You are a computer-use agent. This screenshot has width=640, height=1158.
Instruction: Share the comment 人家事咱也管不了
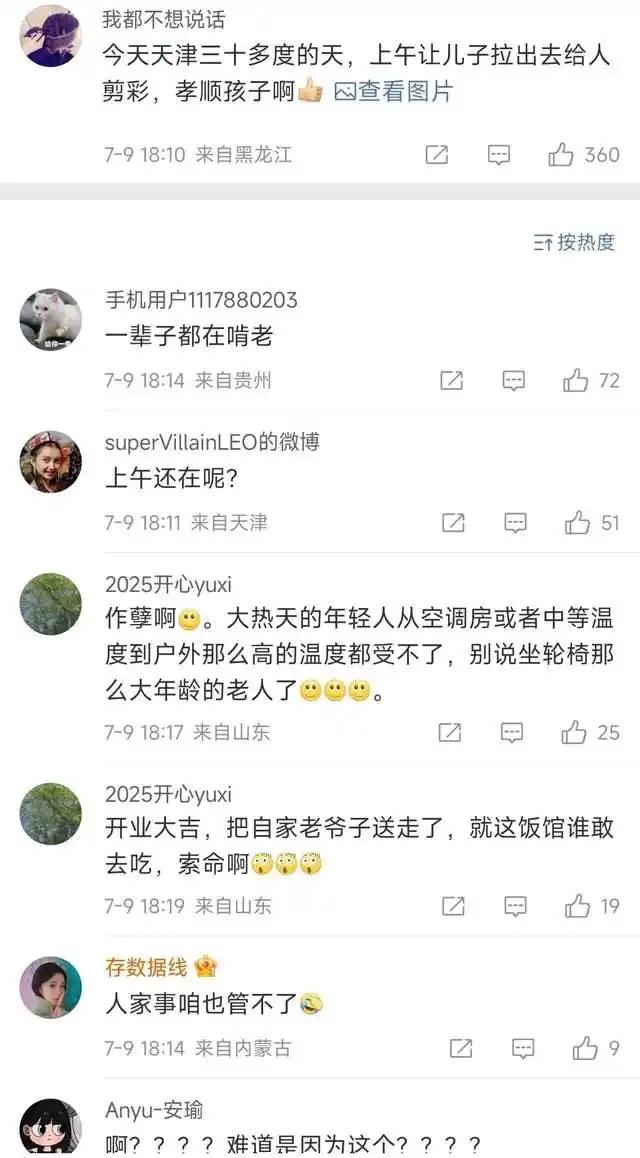(x=461, y=1049)
